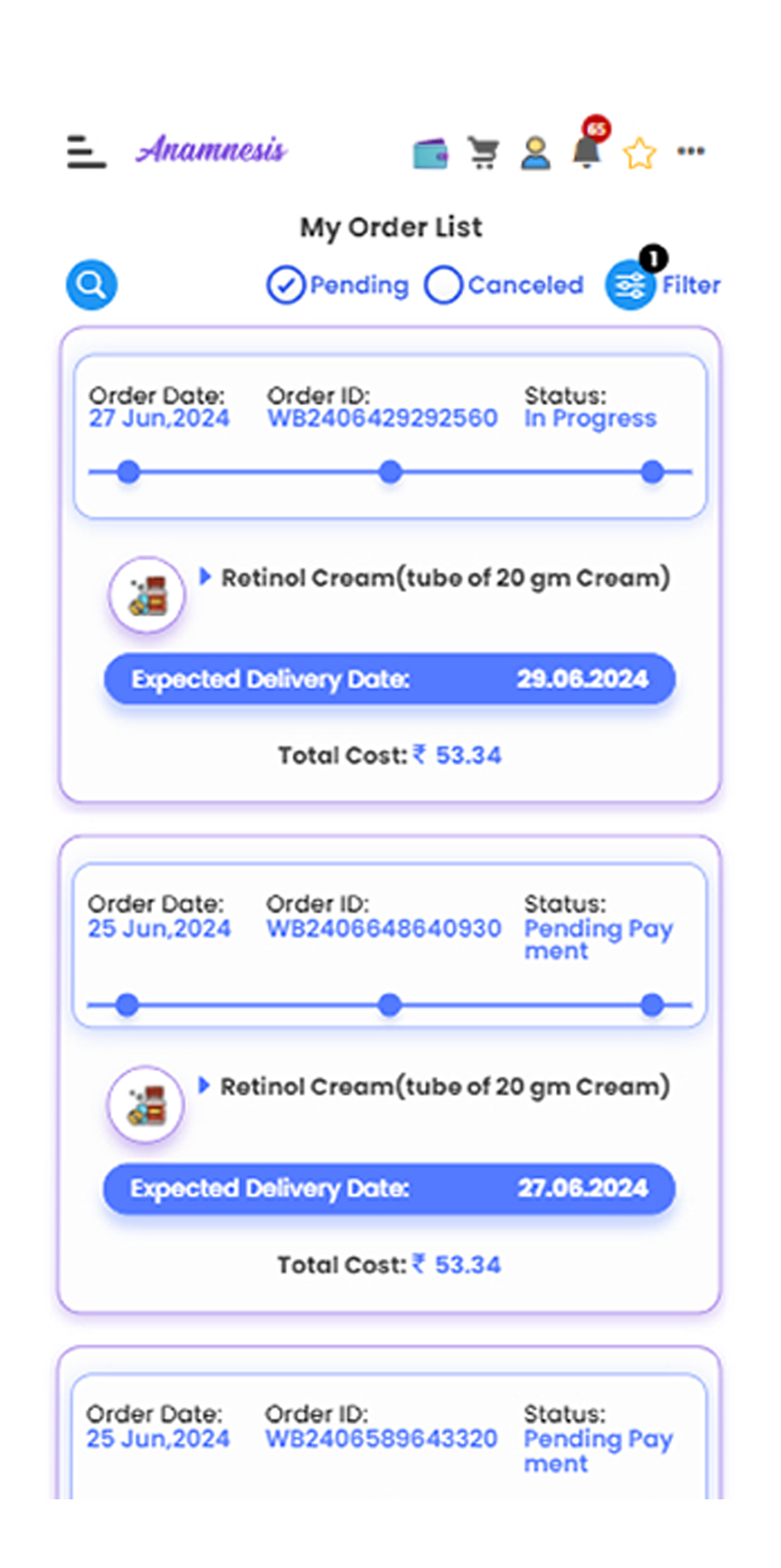Open the user profile
The width and height of the screenshot is (781, 1568).
[x=535, y=153]
